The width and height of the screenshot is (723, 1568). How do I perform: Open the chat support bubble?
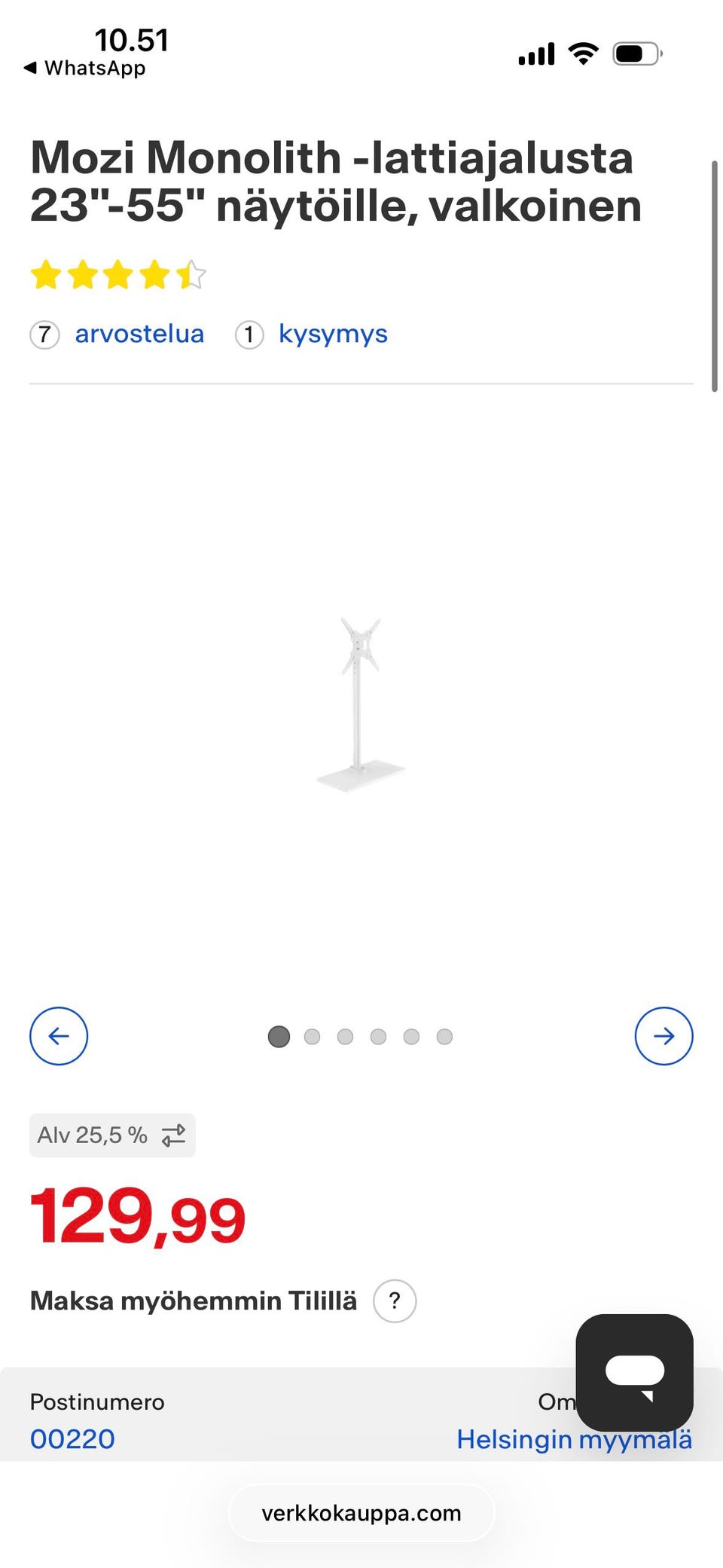pyautogui.click(x=634, y=1372)
